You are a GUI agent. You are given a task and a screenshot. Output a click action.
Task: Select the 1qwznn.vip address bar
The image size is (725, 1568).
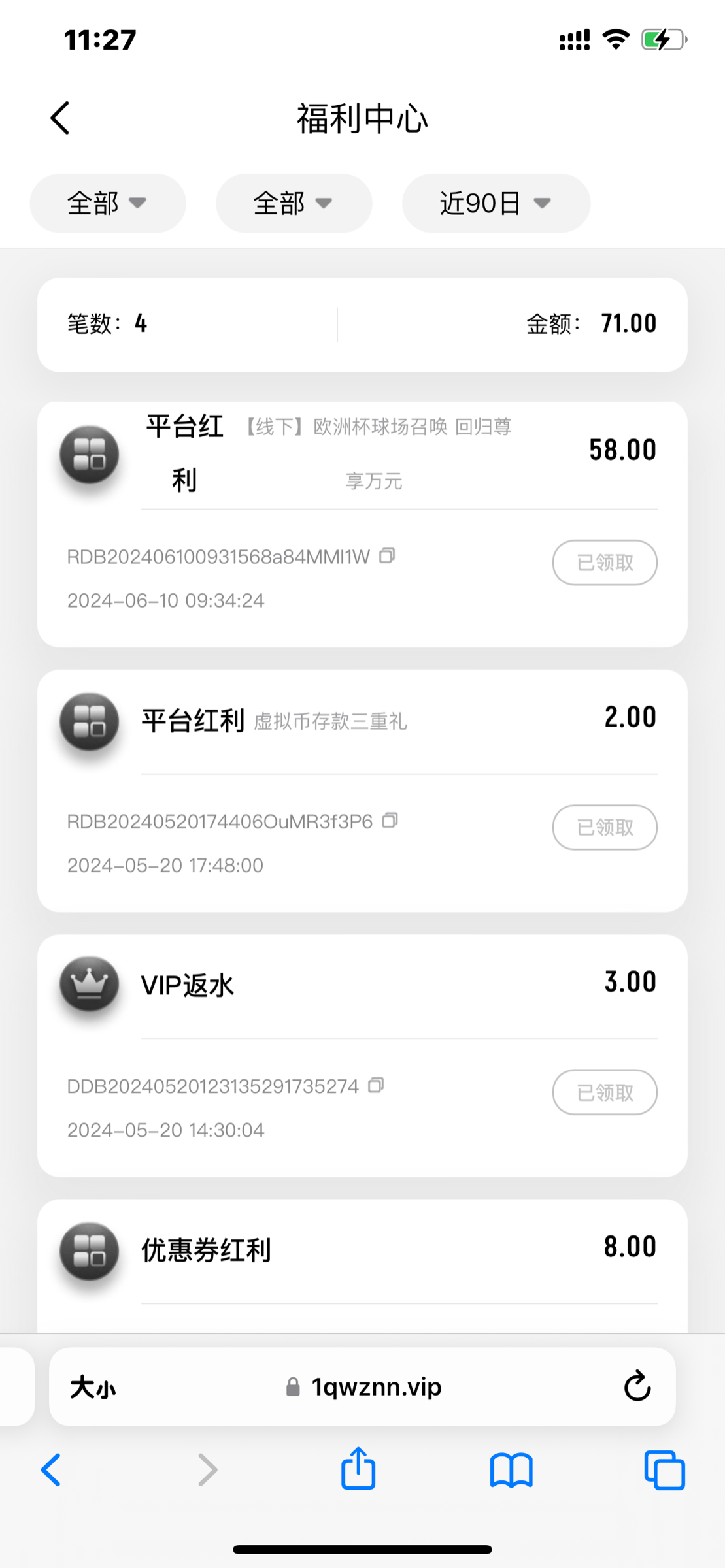tap(363, 1386)
